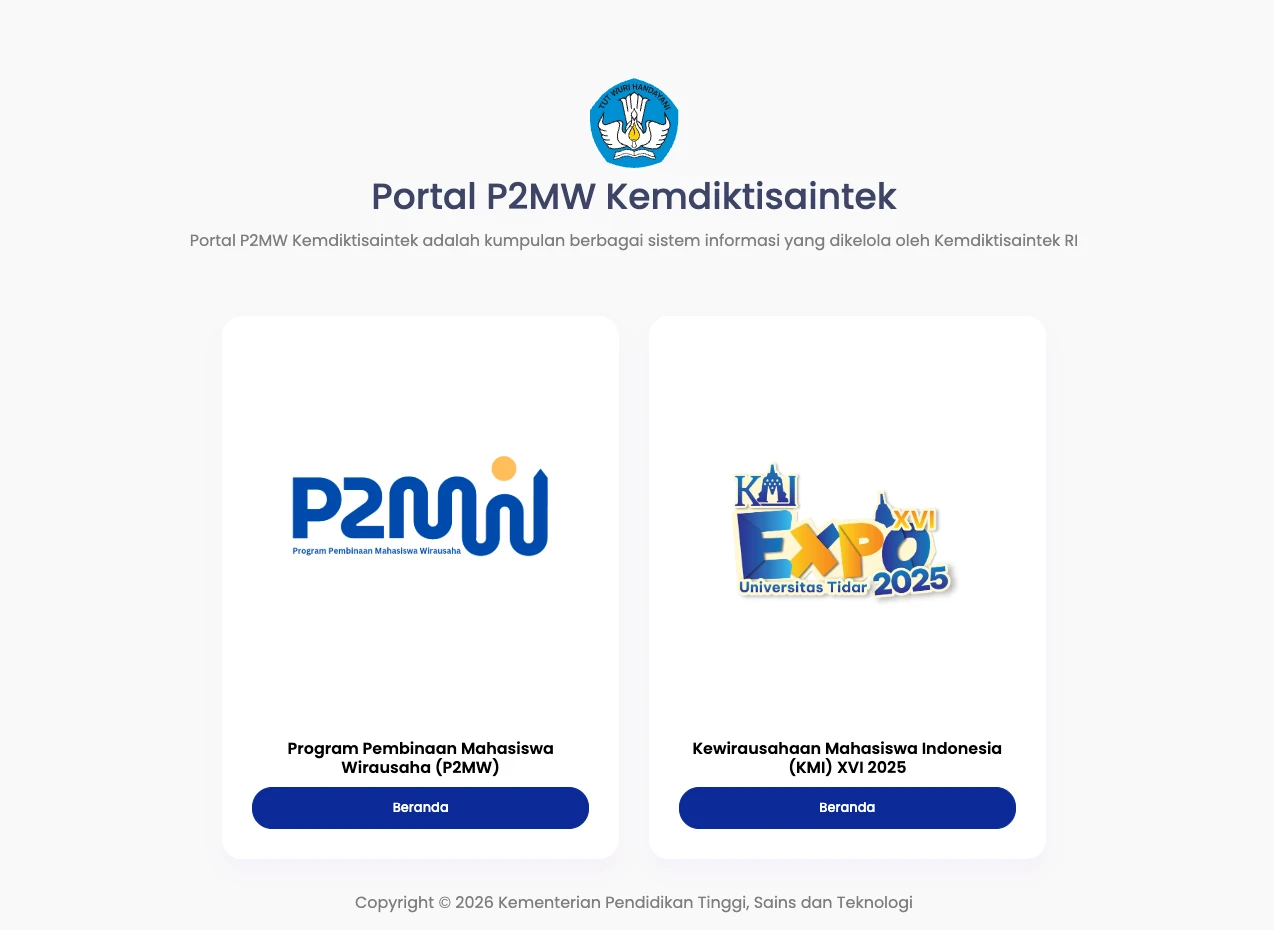
Task: Open Beranda for Program Pembinaan Mahasiswa Wirausaha
Action: (x=420, y=808)
